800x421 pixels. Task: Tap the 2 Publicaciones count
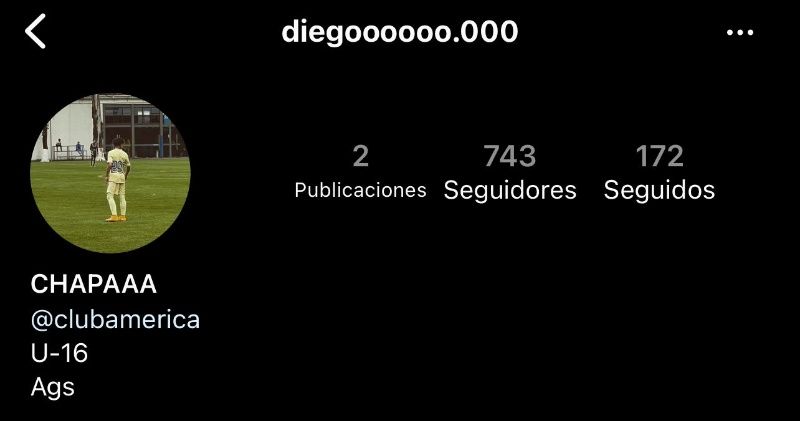tap(360, 172)
